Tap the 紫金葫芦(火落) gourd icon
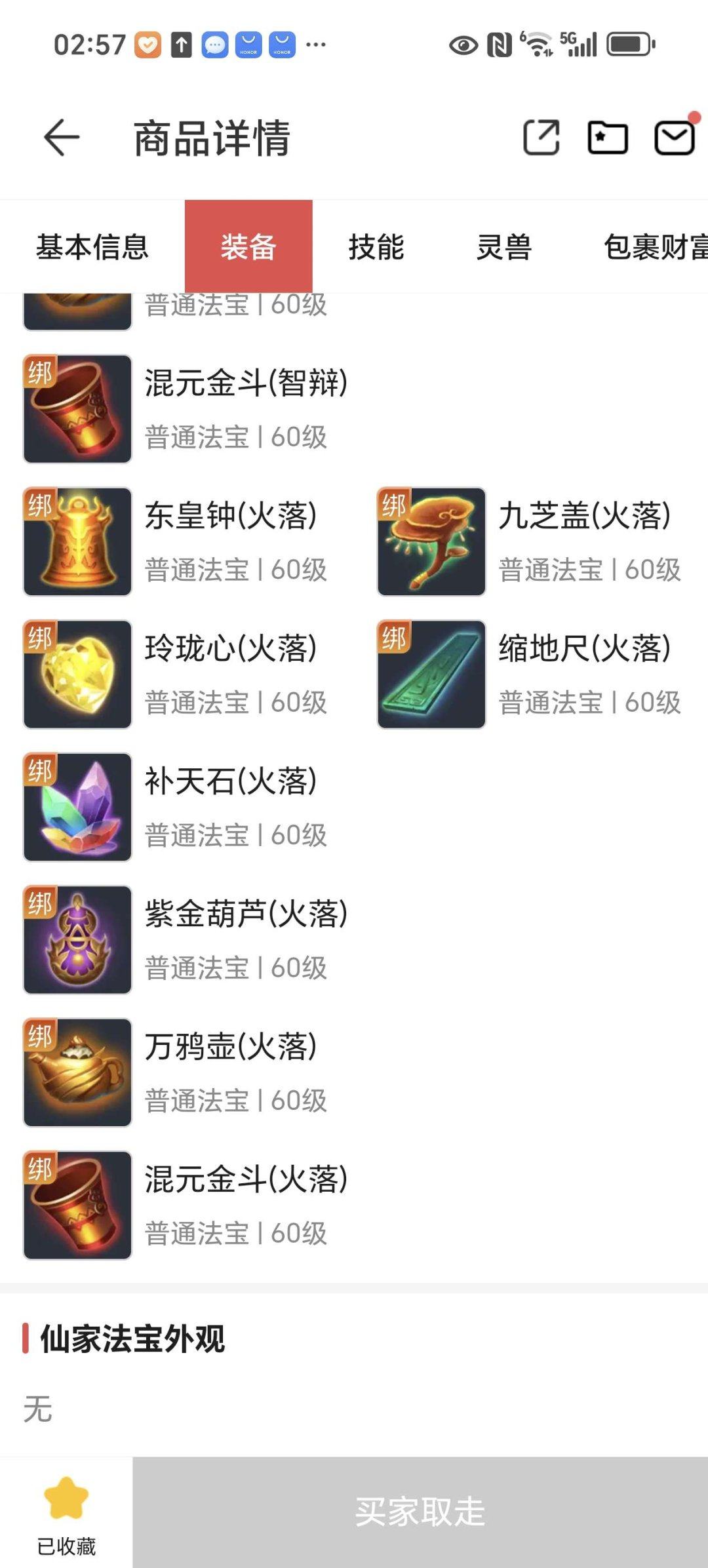This screenshot has height=1568, width=708. (x=76, y=940)
